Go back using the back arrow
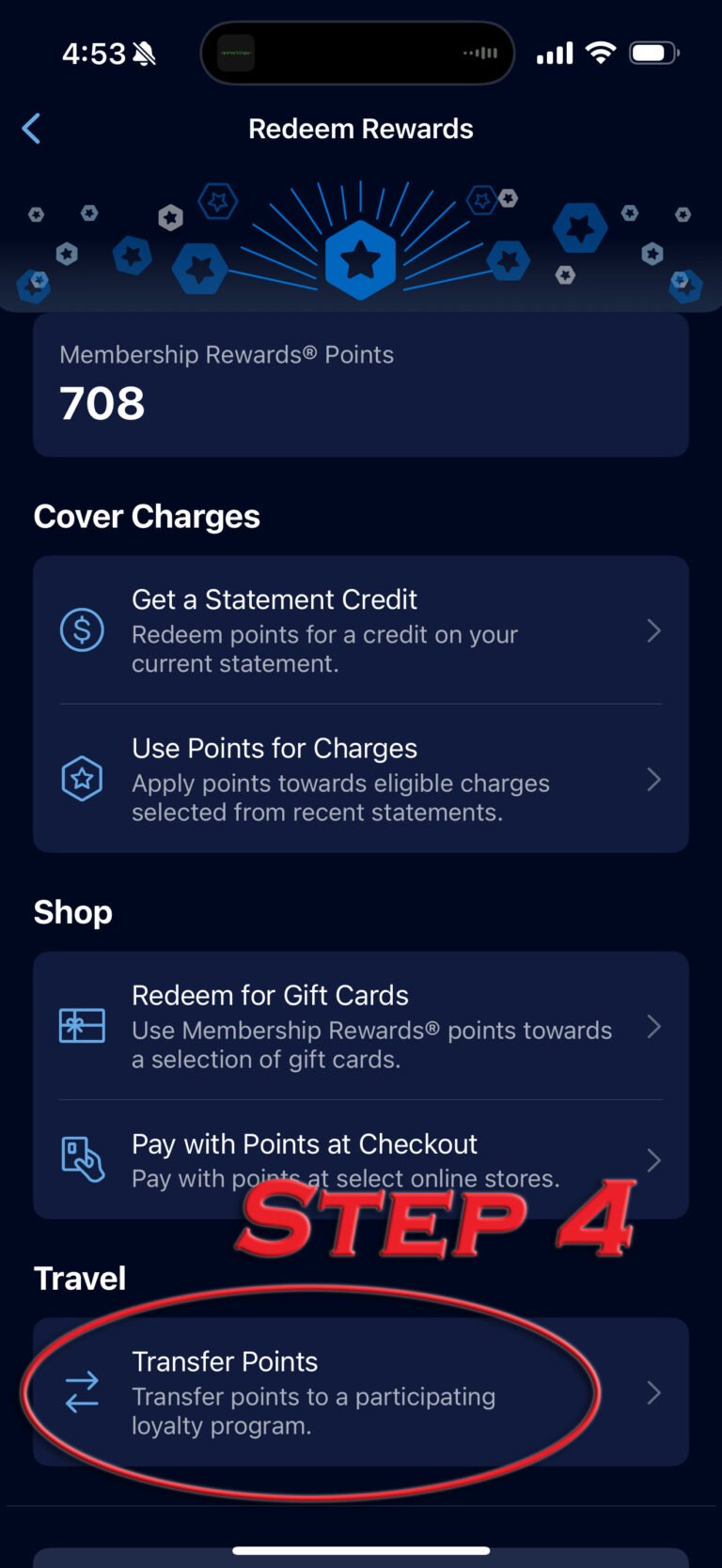The width and height of the screenshot is (722, 1568). coord(31,128)
